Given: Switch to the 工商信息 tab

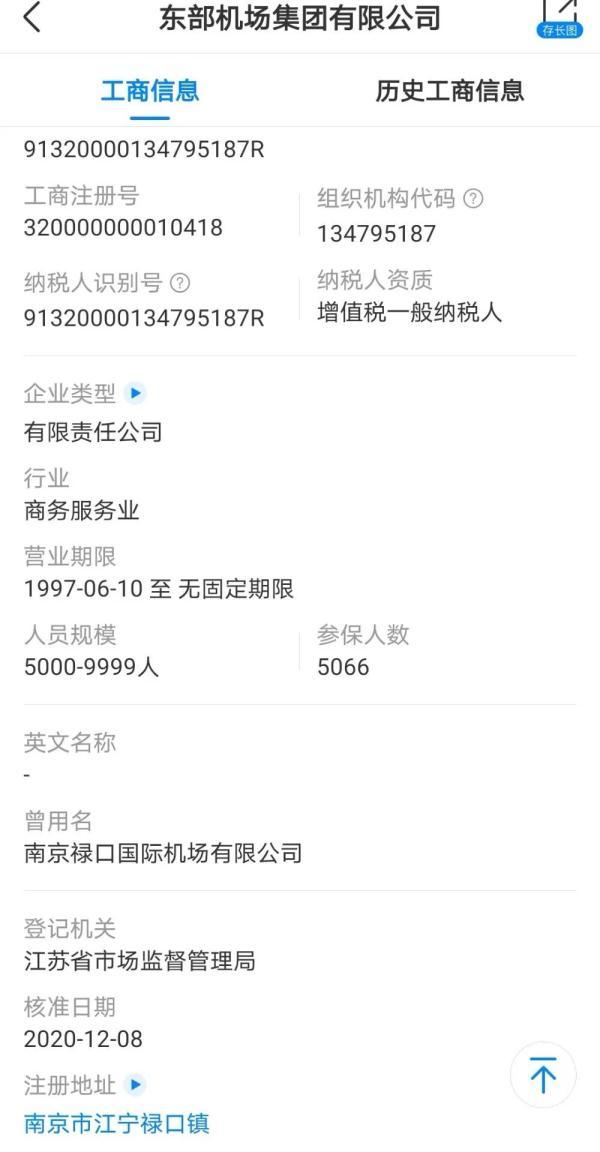Looking at the screenshot, I should [150, 91].
